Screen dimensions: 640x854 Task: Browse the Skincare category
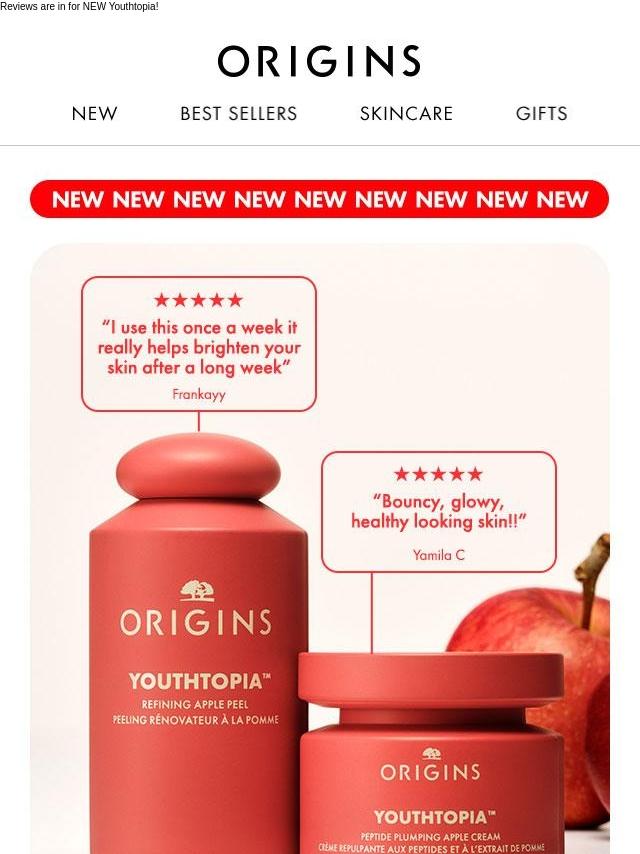pos(406,114)
